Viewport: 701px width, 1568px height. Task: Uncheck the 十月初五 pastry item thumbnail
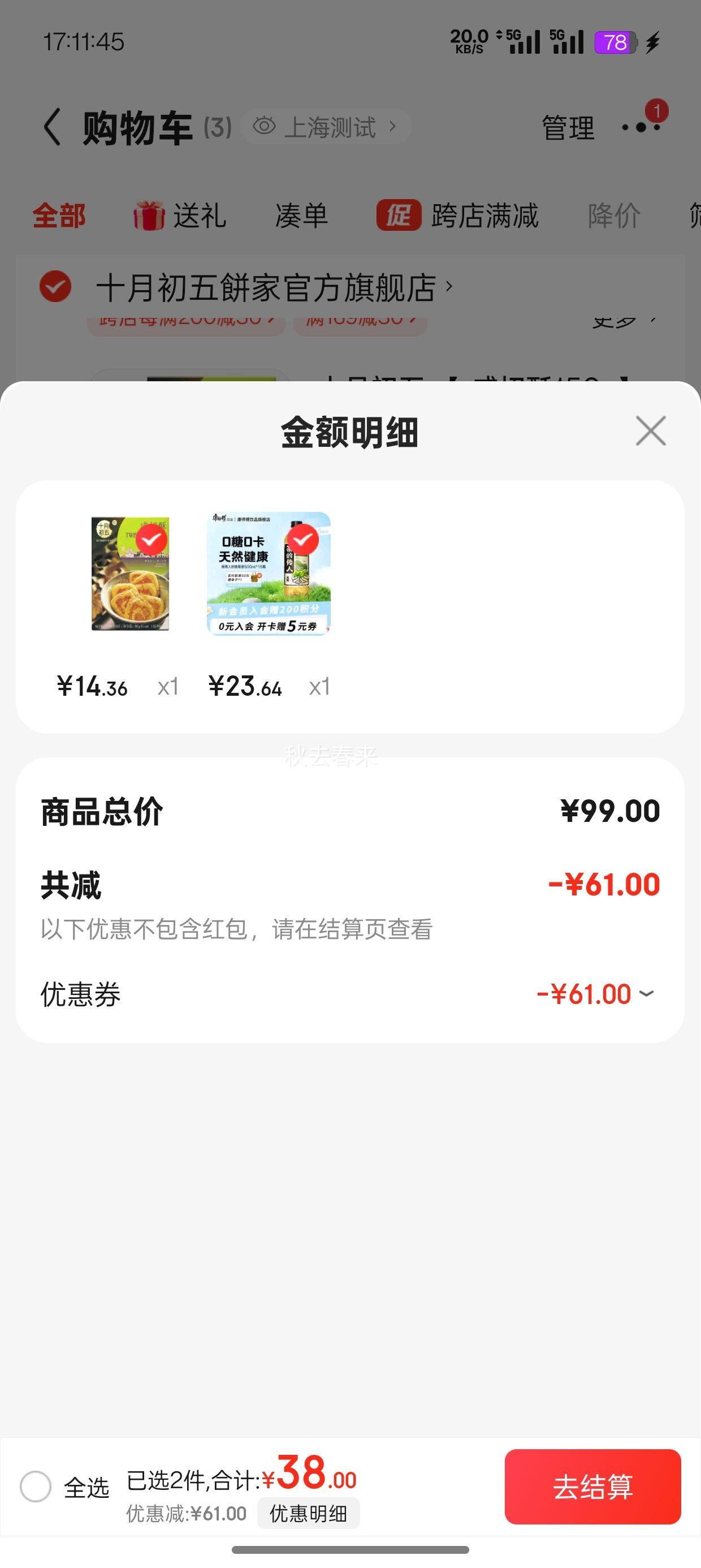(151, 539)
